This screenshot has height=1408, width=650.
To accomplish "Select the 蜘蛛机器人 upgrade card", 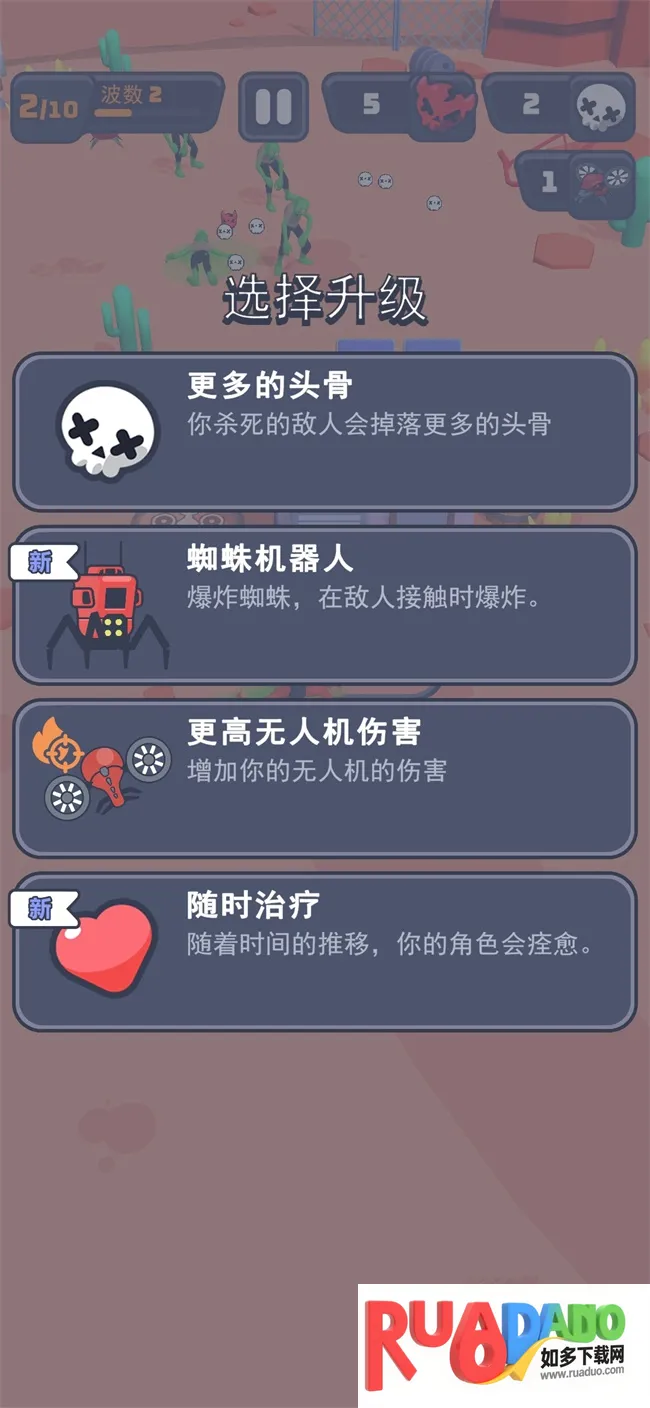I will click(325, 605).
